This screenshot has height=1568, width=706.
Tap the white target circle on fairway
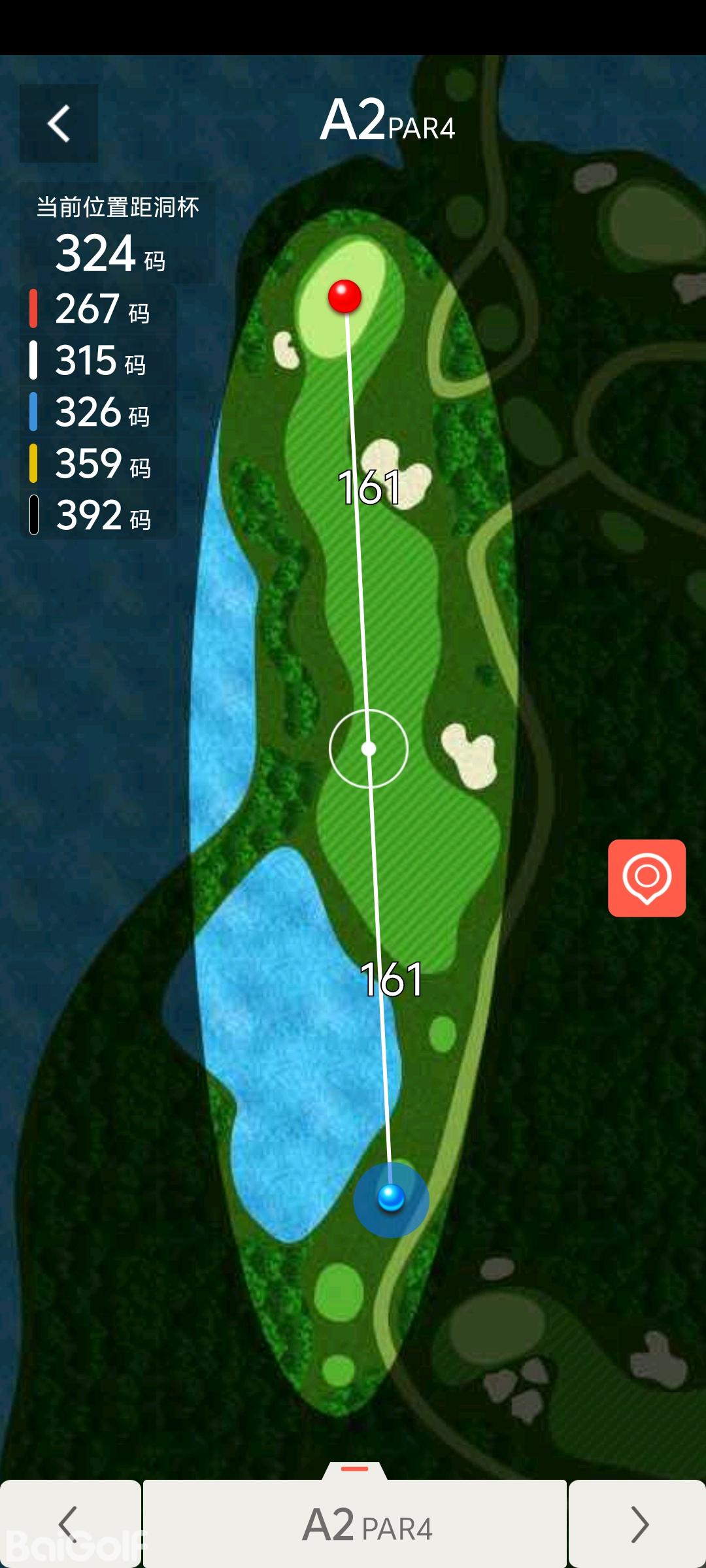369,748
